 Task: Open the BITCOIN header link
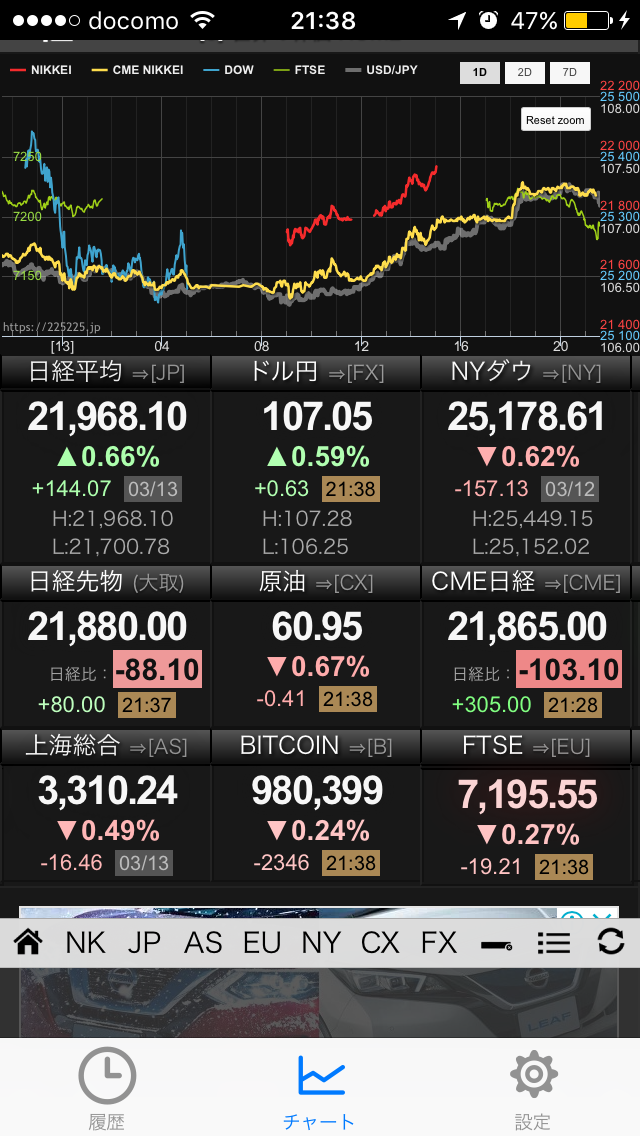pyautogui.click(x=316, y=746)
